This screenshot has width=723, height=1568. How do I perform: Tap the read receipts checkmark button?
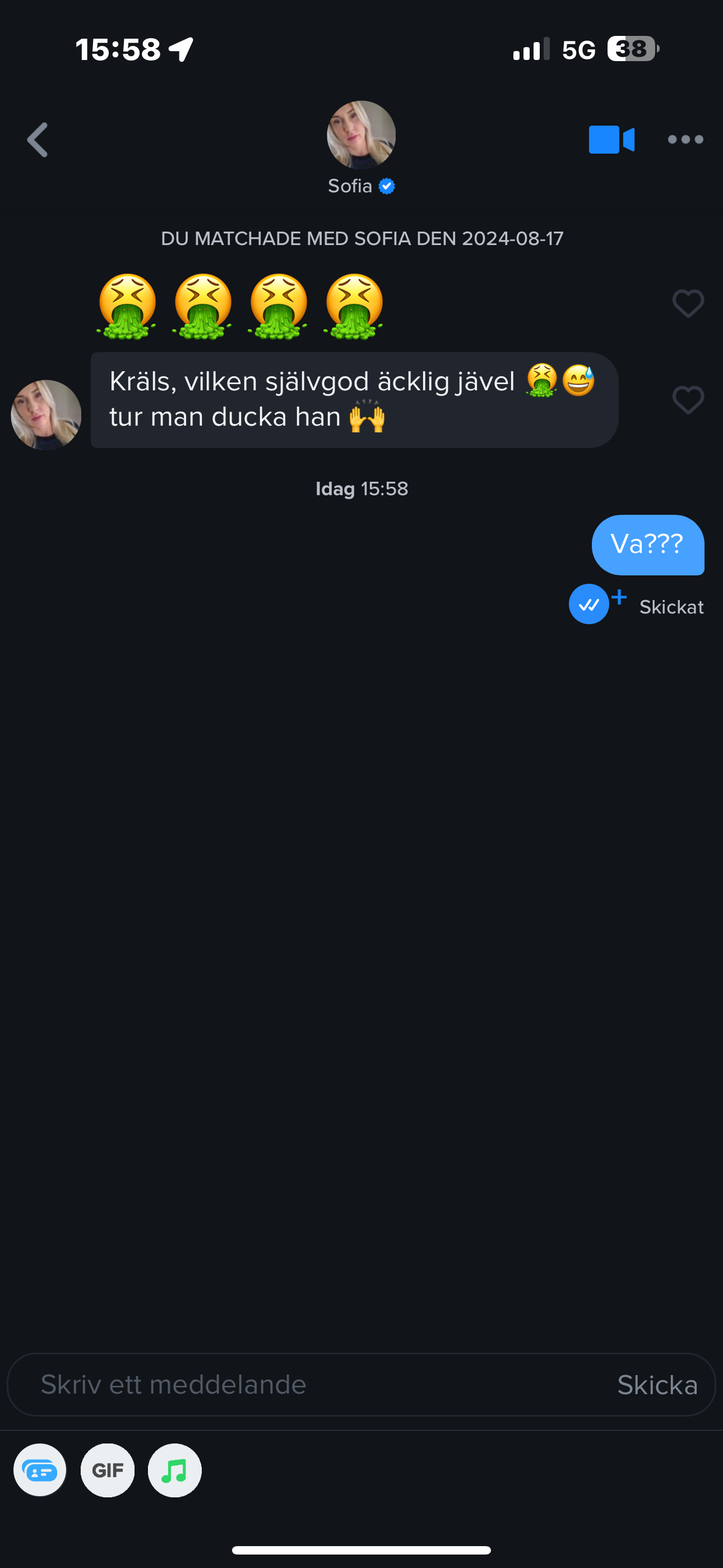[588, 604]
